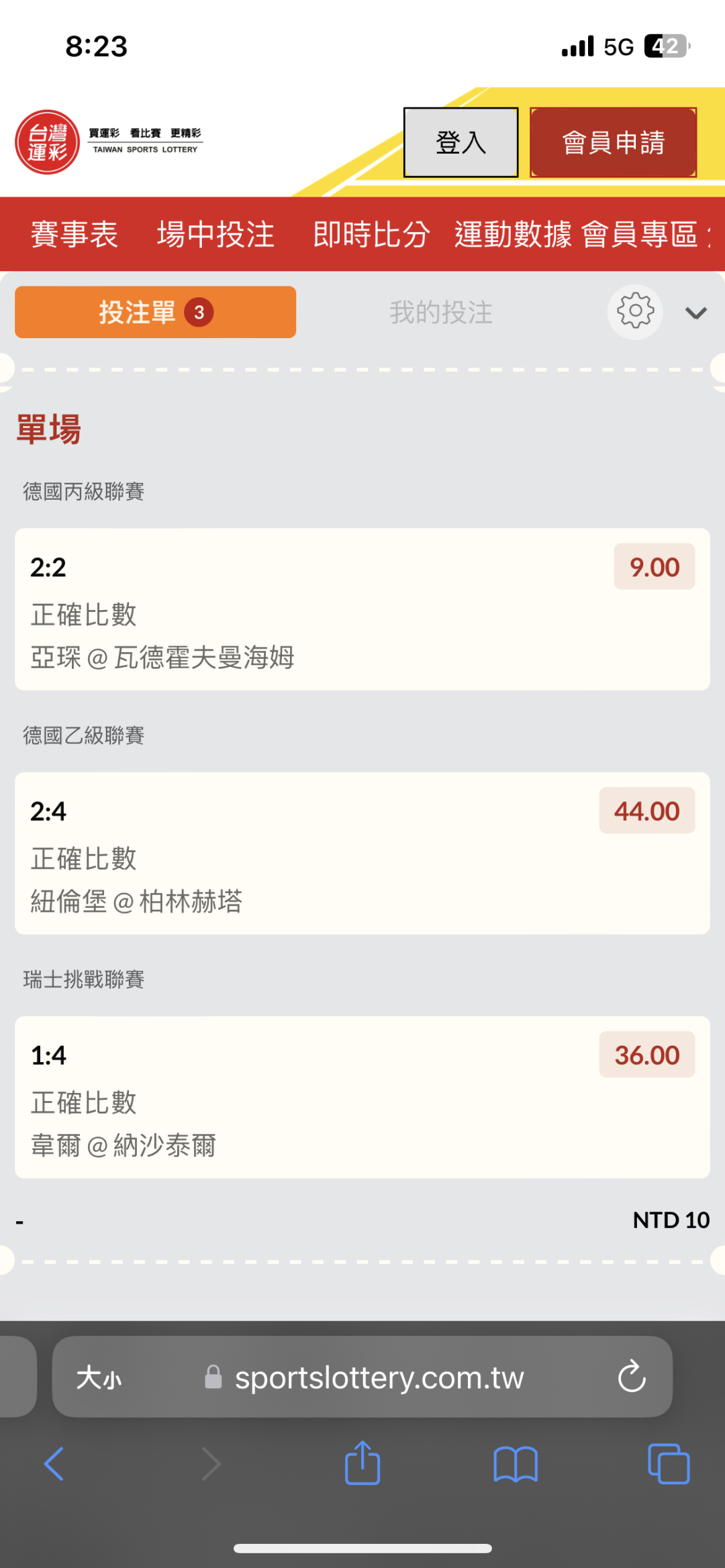Open the 大小 page text-size menu

99,1377
